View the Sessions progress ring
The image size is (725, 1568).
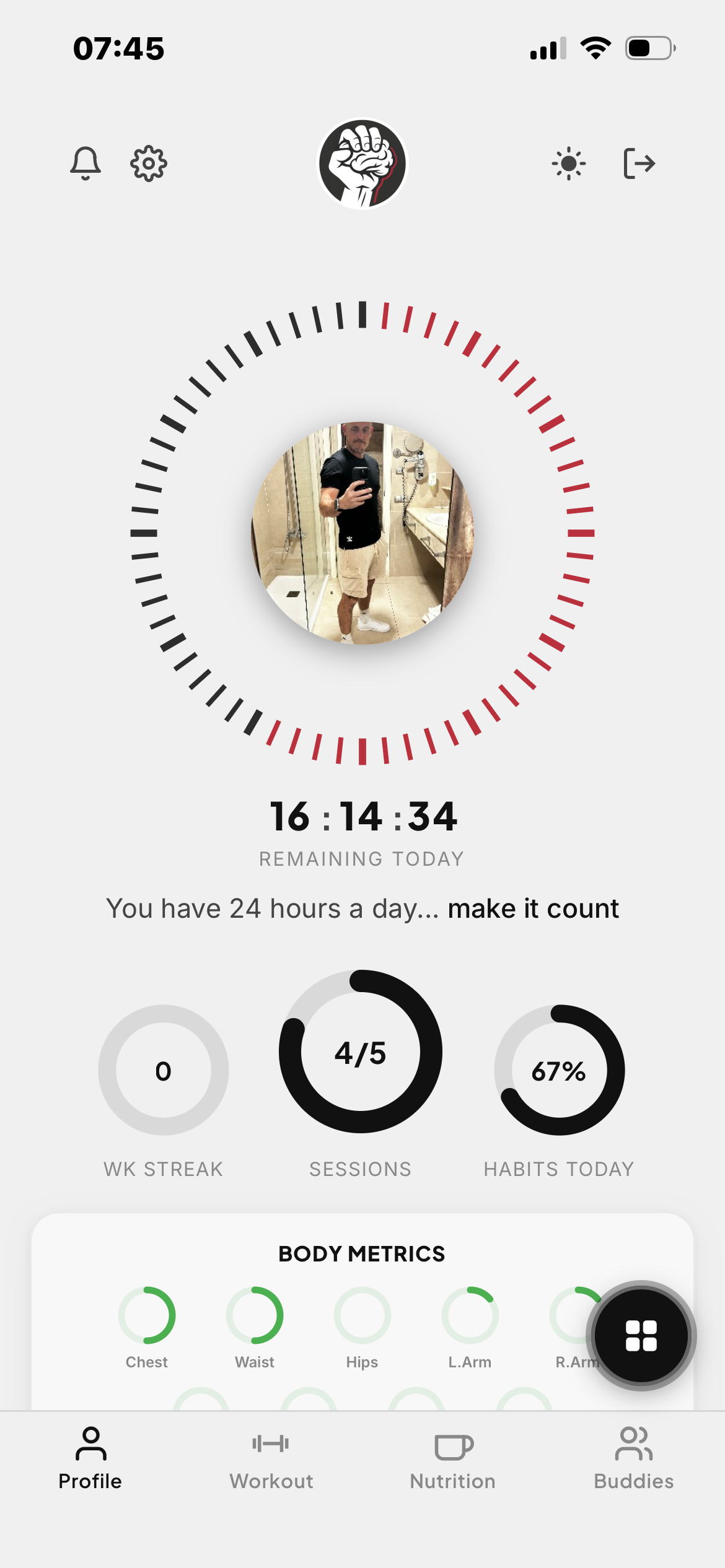[361, 1052]
